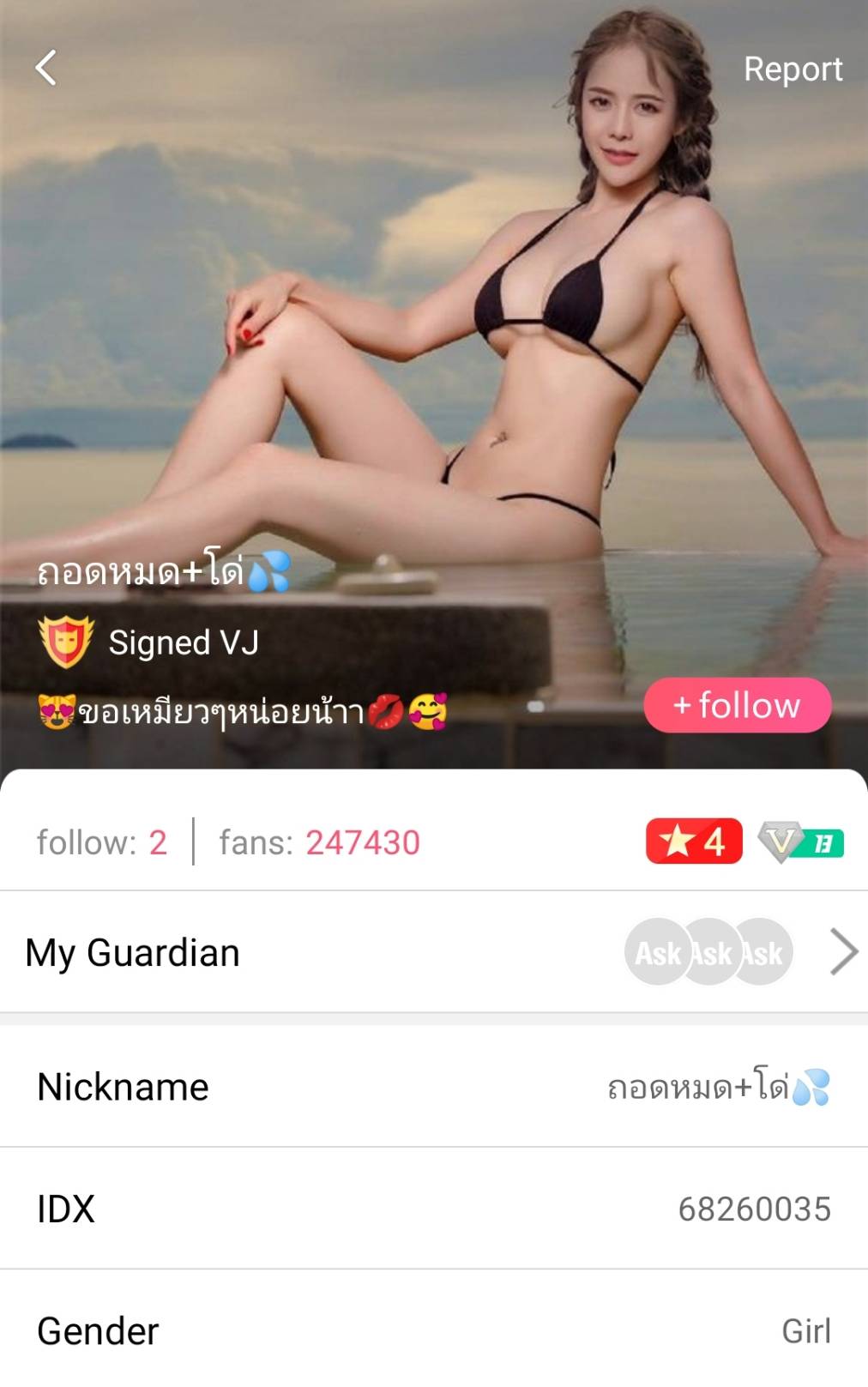This screenshot has height=1387, width=868.
Task: View the fans count list
Action: pyautogui.click(x=319, y=842)
